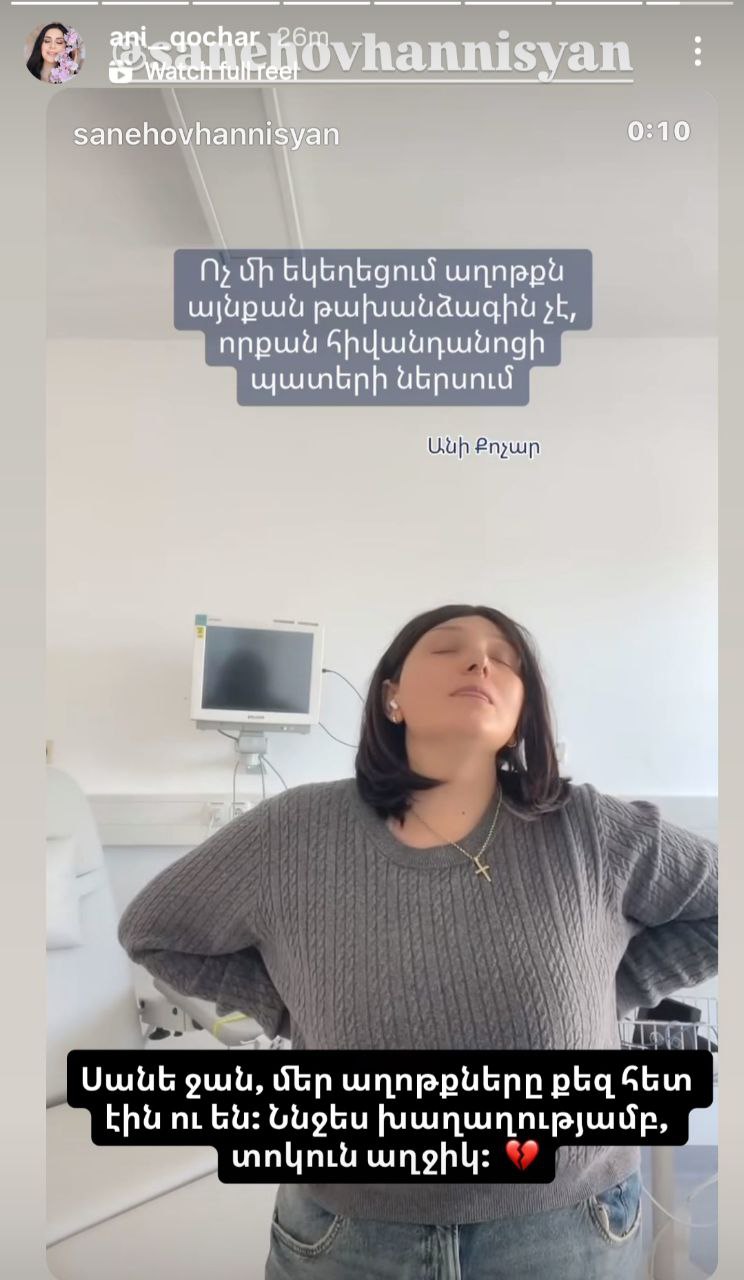Screen dimensions: 744x1280
Task: Open the story overflow menu
Action: point(697,52)
